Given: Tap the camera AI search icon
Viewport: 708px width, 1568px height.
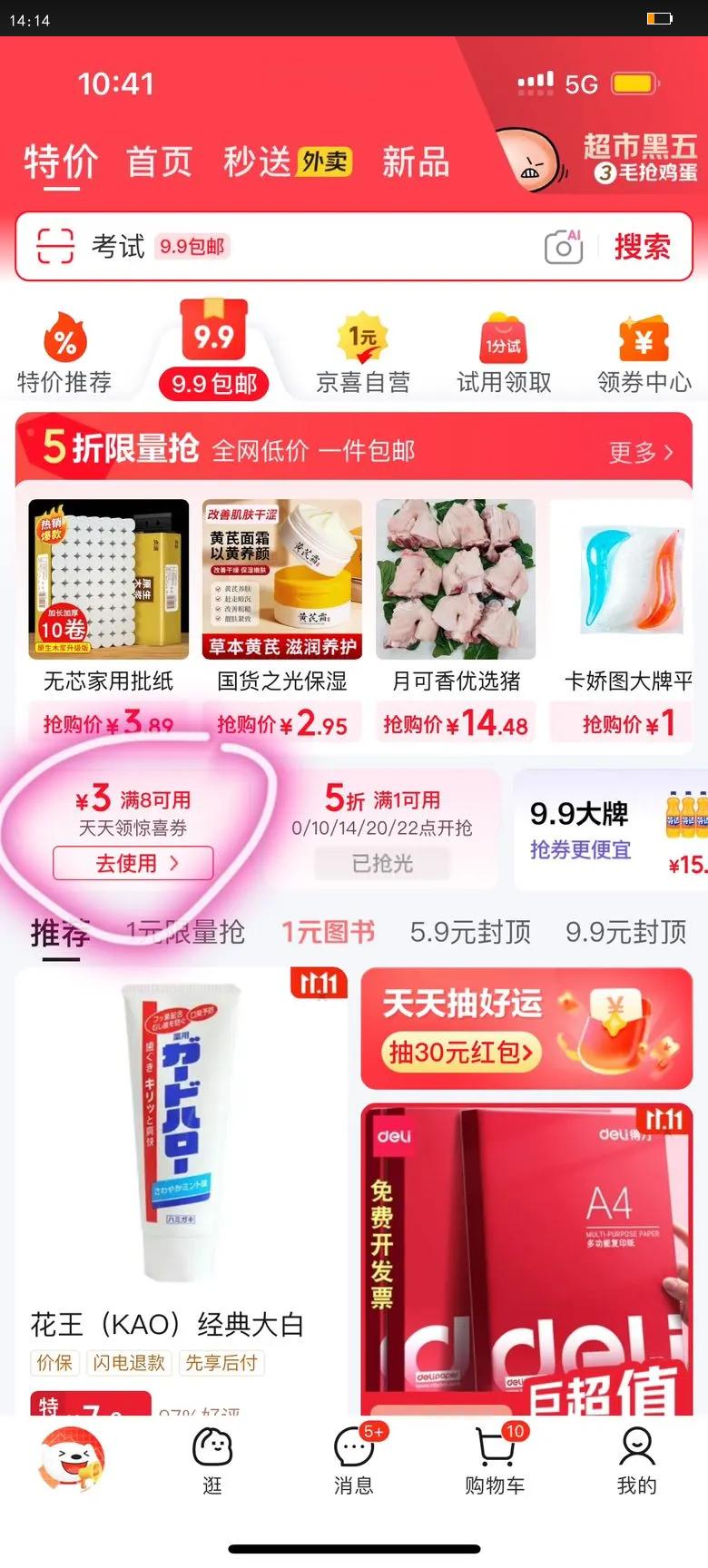Looking at the screenshot, I should [x=561, y=246].
